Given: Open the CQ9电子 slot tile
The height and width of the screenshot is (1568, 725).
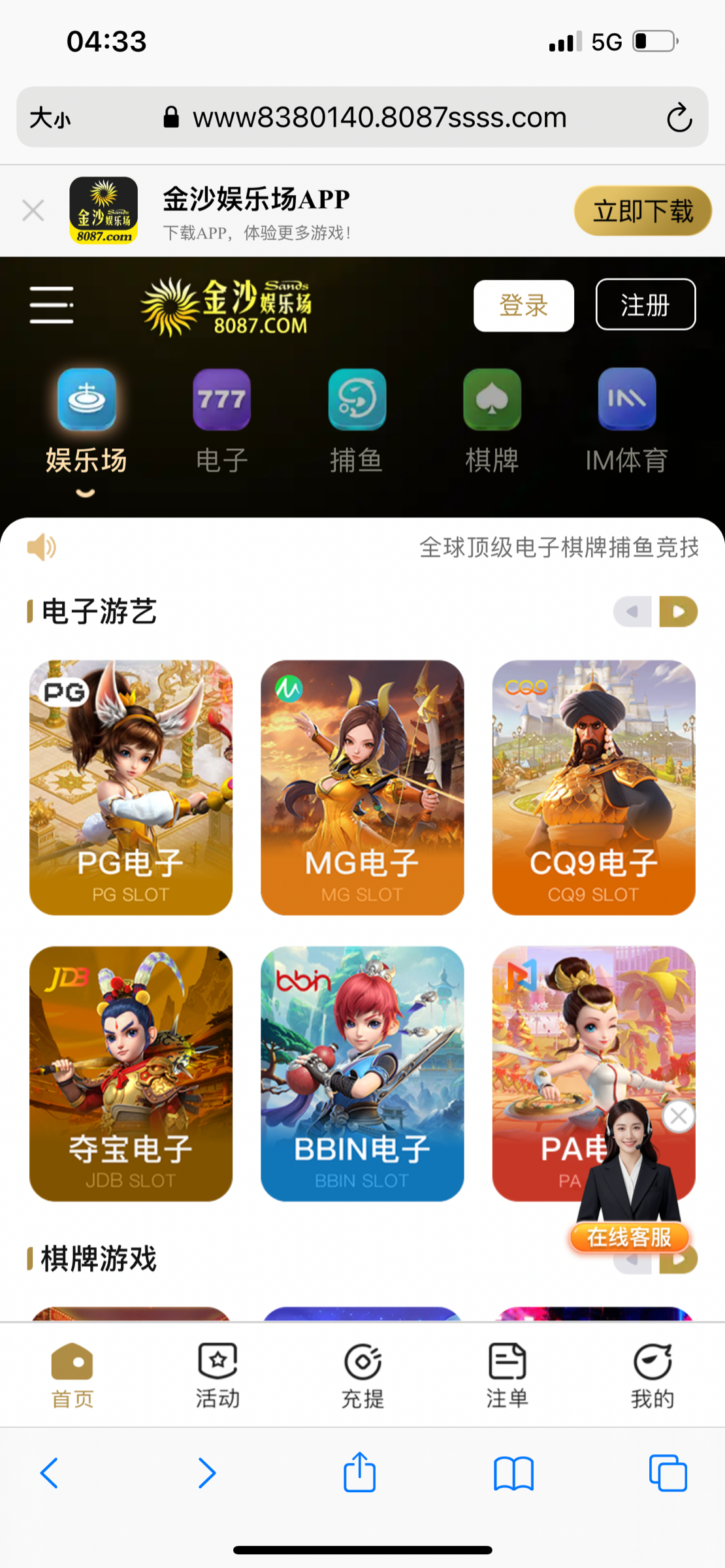Looking at the screenshot, I should (593, 787).
